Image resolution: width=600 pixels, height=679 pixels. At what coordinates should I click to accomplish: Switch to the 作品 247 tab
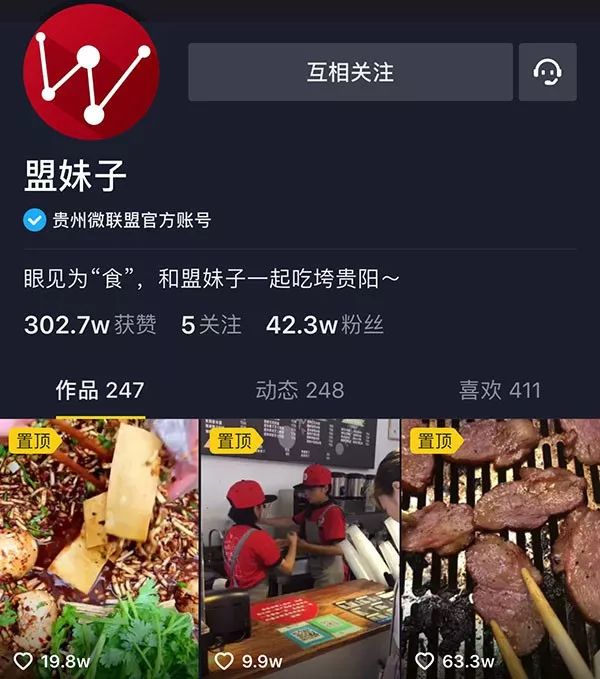pos(100,390)
